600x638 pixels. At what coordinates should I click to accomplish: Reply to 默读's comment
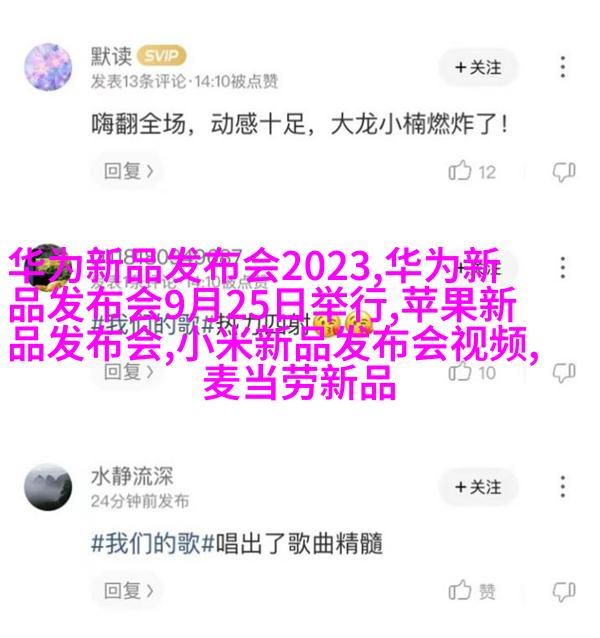coord(128,171)
